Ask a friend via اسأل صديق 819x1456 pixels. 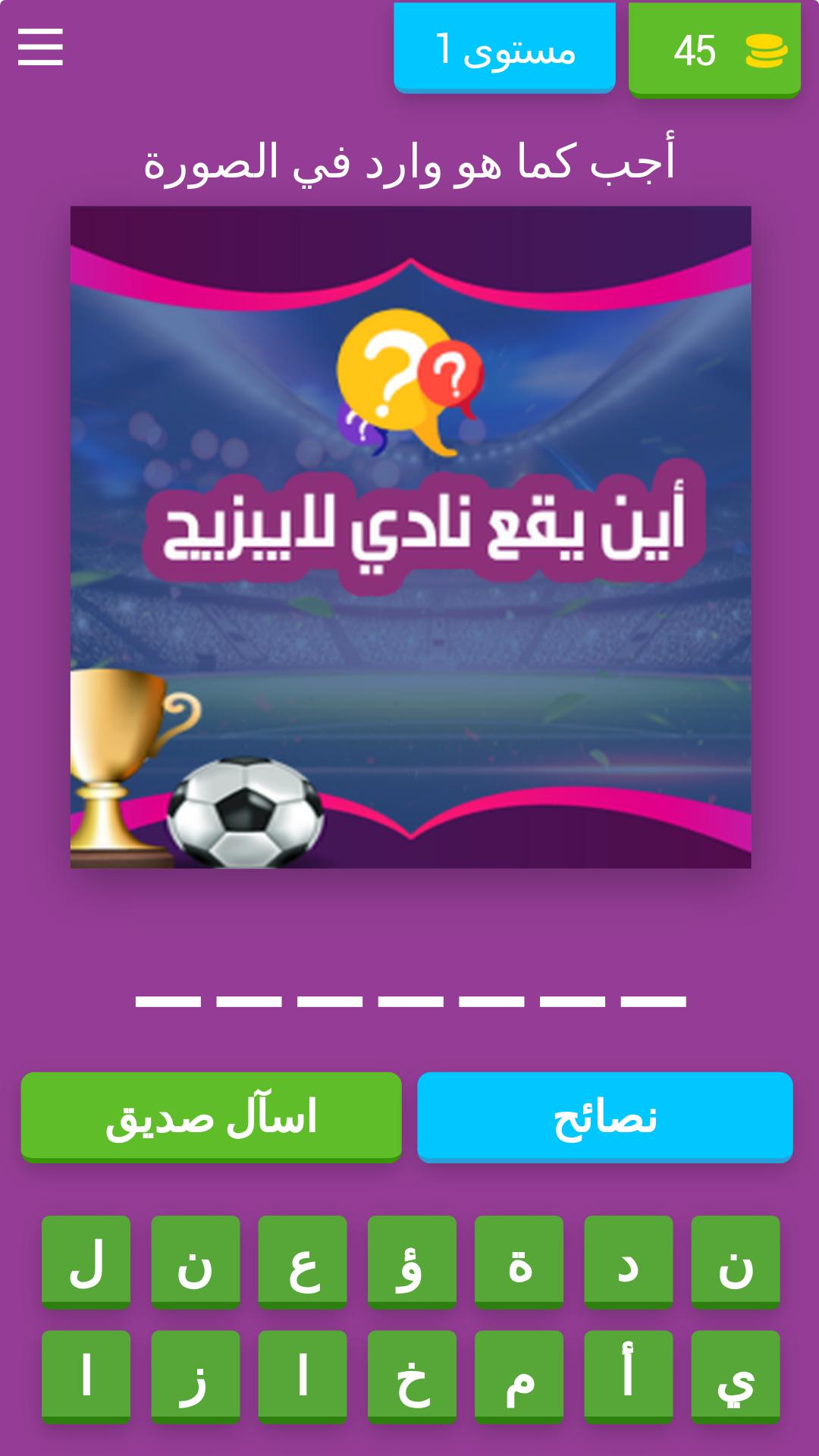click(211, 1118)
